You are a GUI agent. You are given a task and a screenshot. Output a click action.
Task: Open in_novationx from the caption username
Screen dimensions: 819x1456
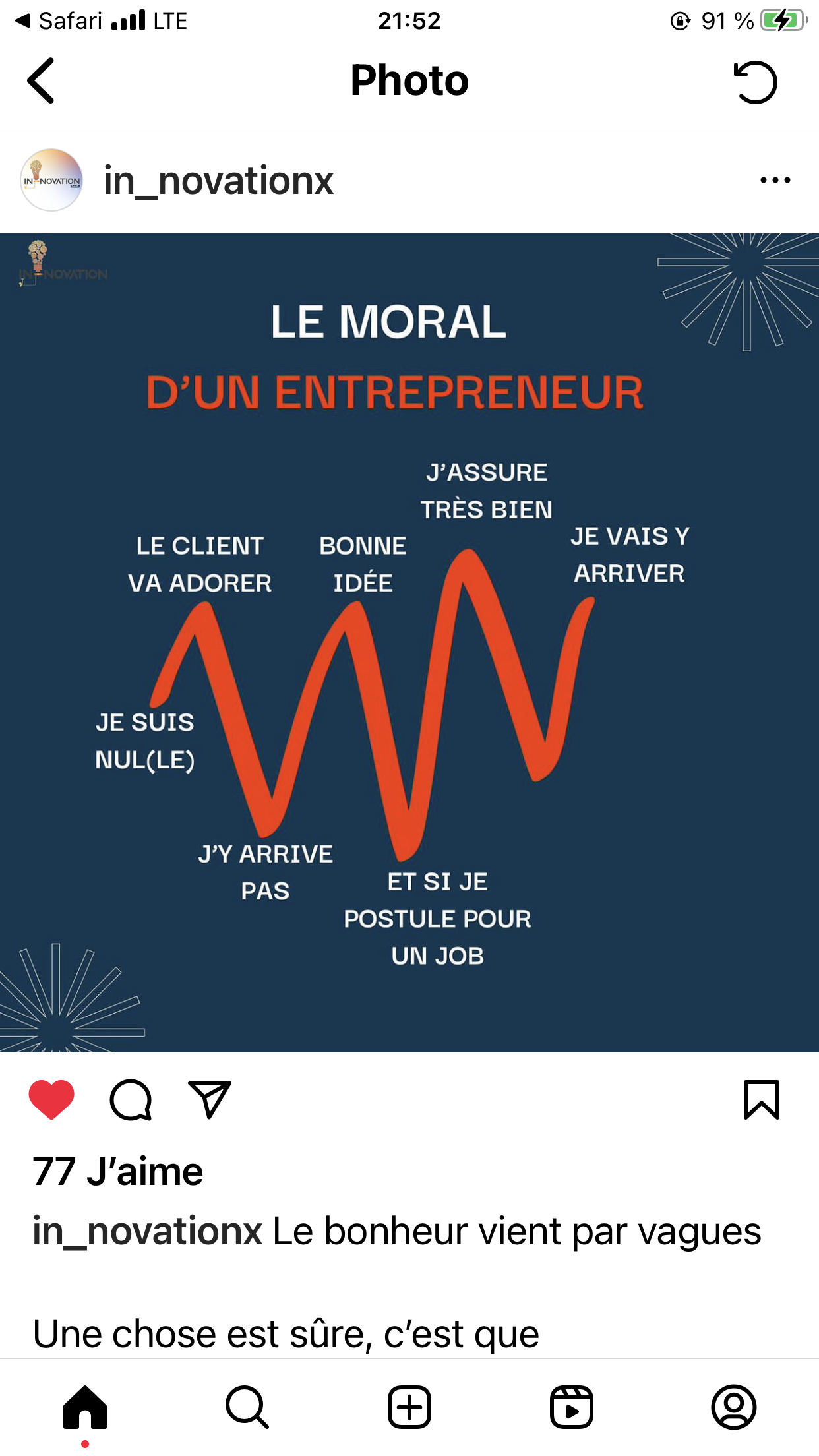(148, 1231)
